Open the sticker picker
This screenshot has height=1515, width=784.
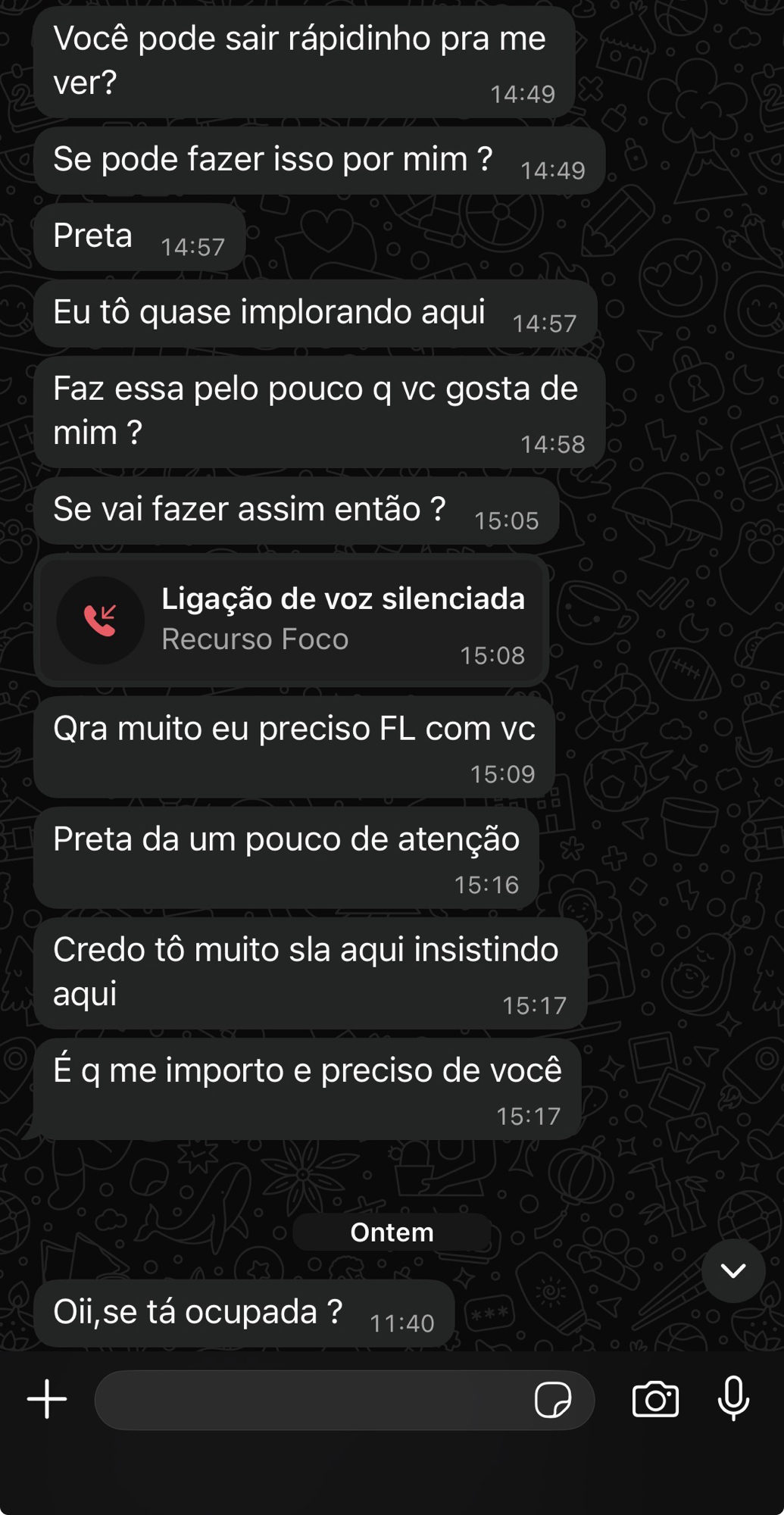pyautogui.click(x=552, y=1400)
